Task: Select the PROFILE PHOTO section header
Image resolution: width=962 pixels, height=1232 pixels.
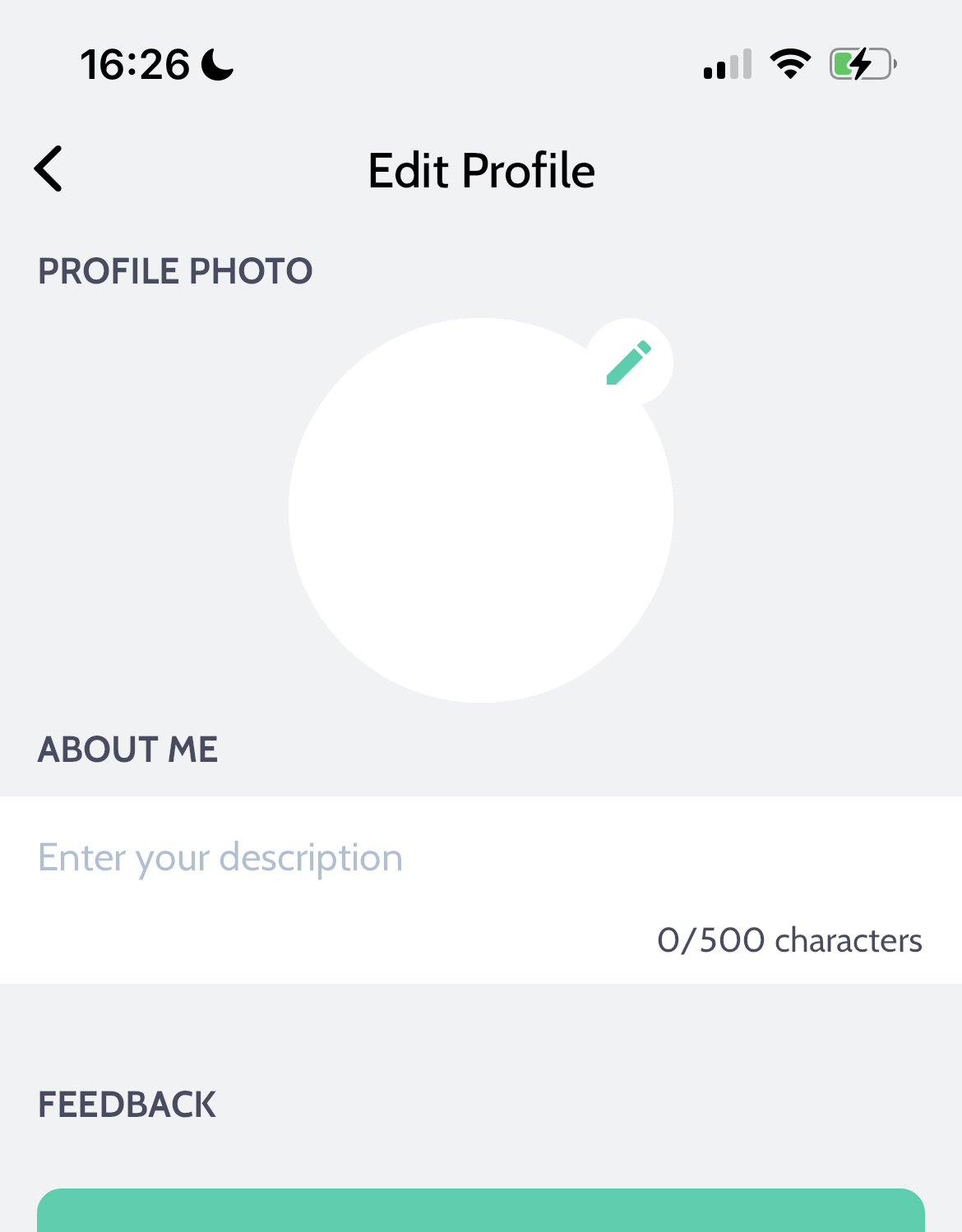Action: 175,270
